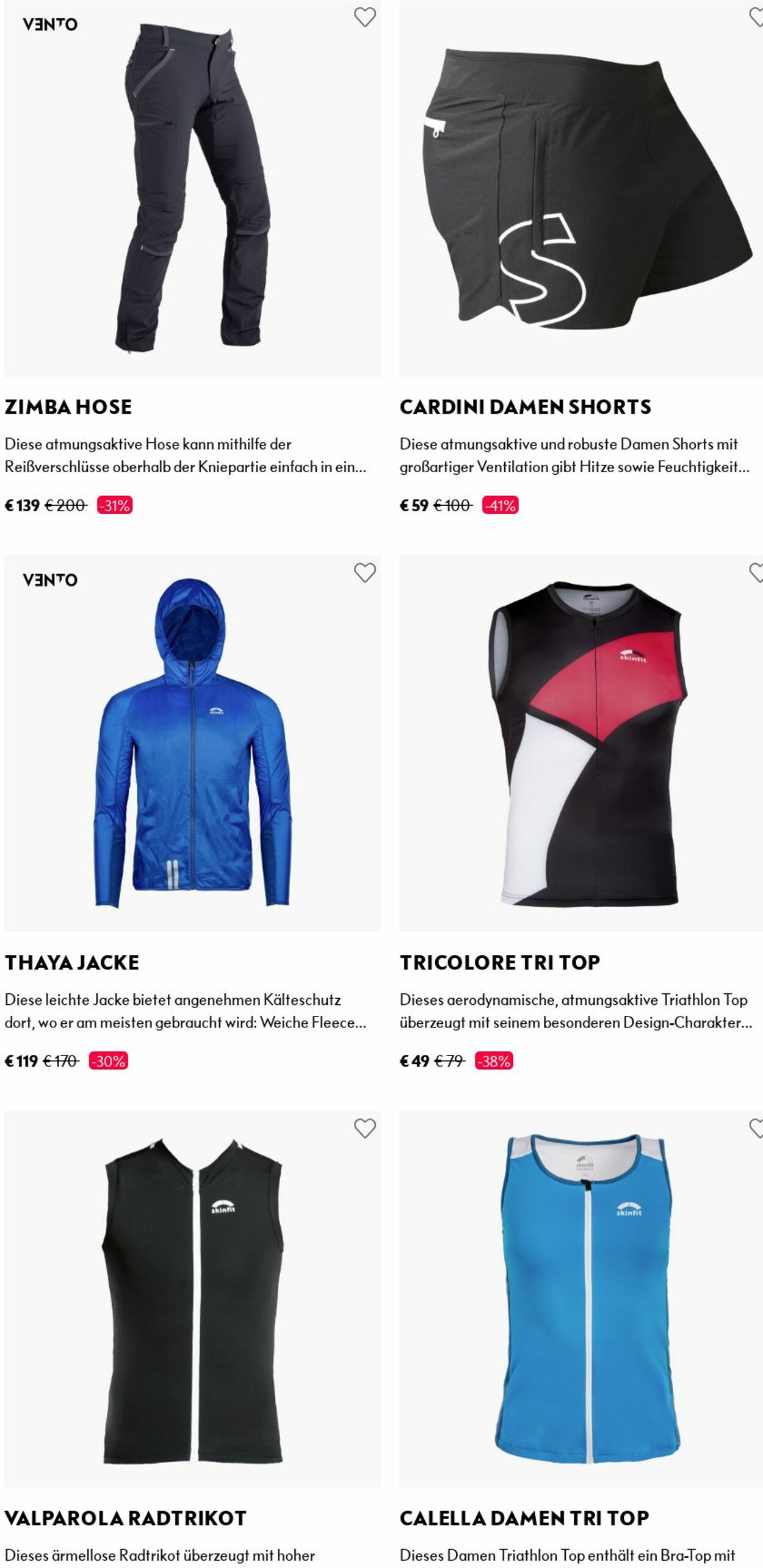This screenshot has width=763, height=1568.
Task: Add Calella Damen Tri Top to wishlist
Action: (757, 1128)
